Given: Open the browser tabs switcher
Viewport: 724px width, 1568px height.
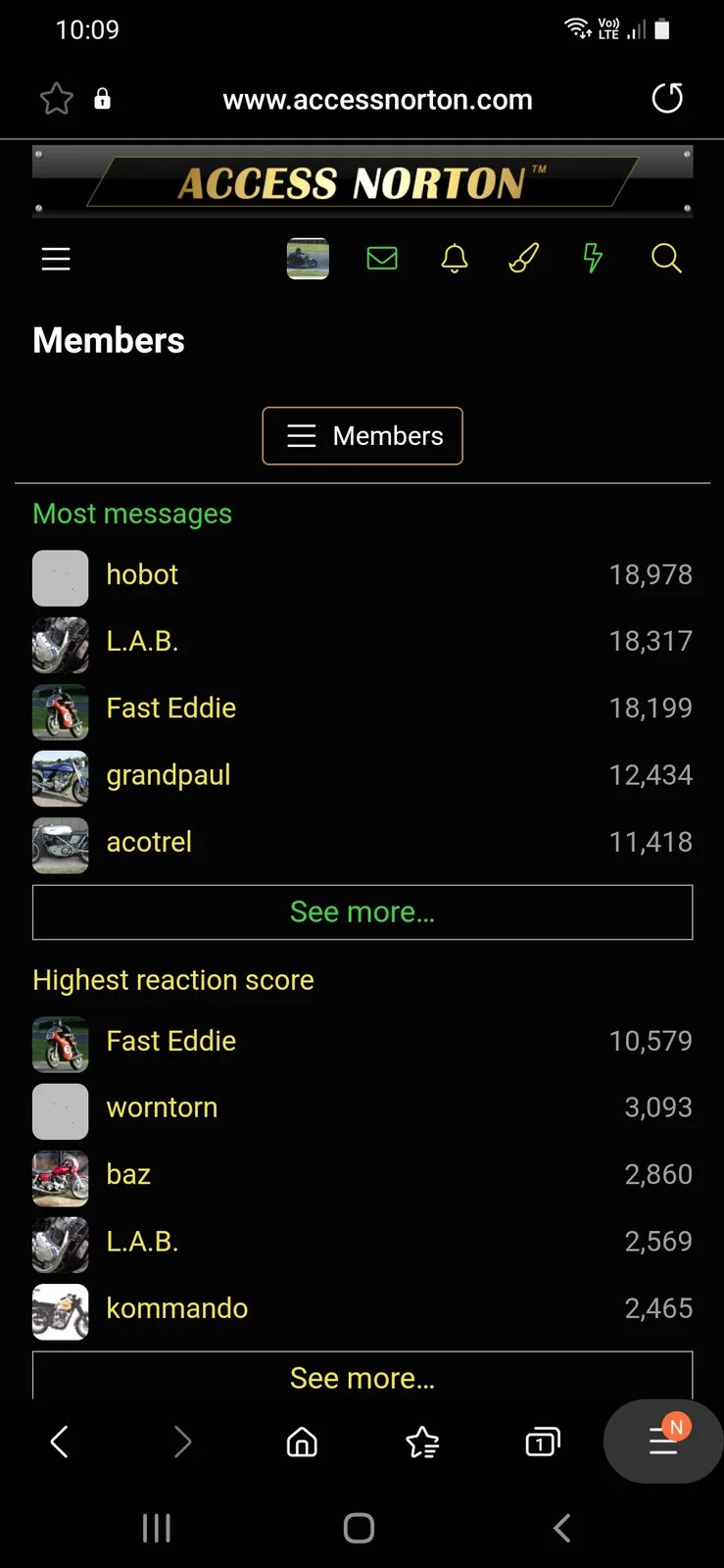Looking at the screenshot, I should click(543, 1442).
